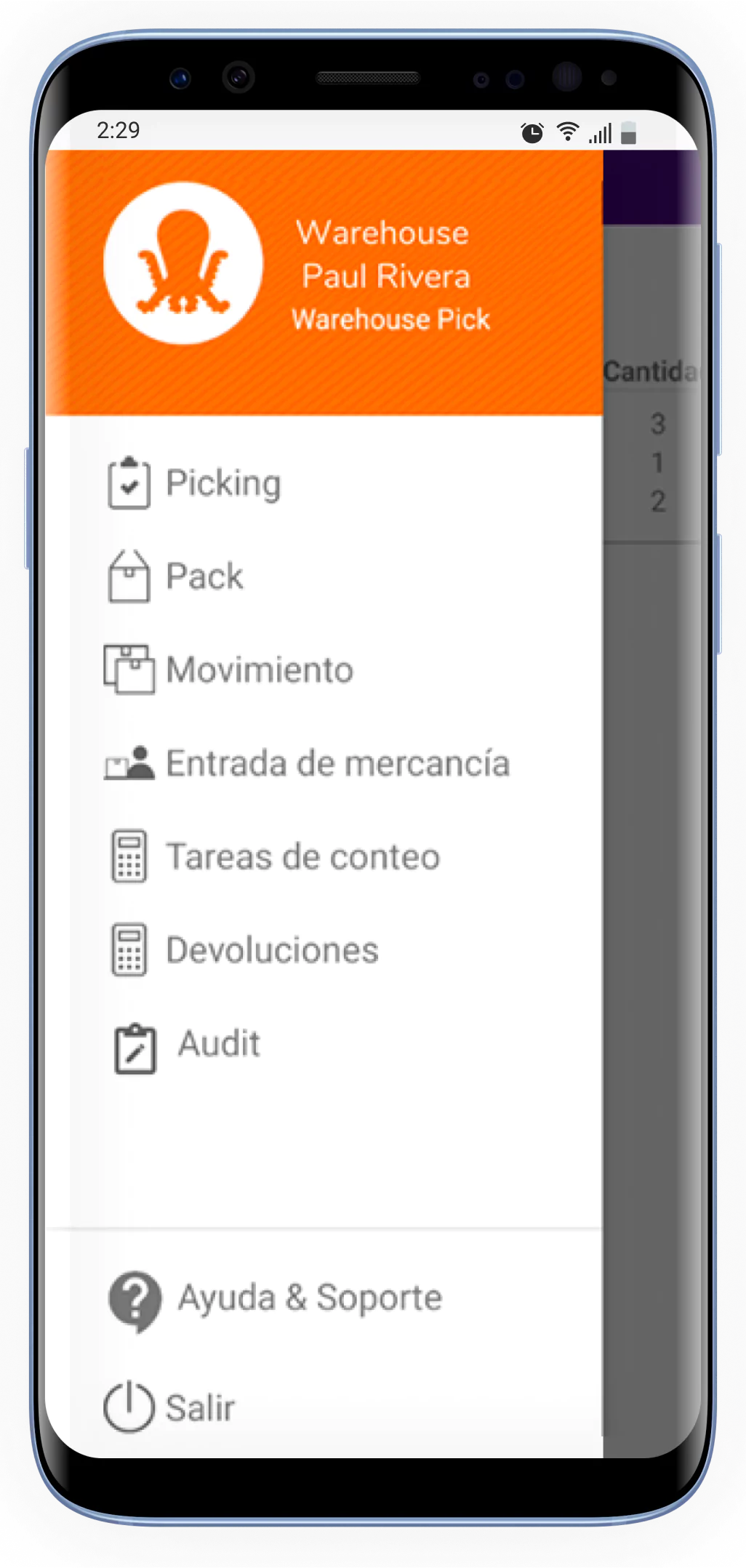Select Movimiento from the drawer
Viewport: 746px width, 1568px height.
tap(324, 670)
